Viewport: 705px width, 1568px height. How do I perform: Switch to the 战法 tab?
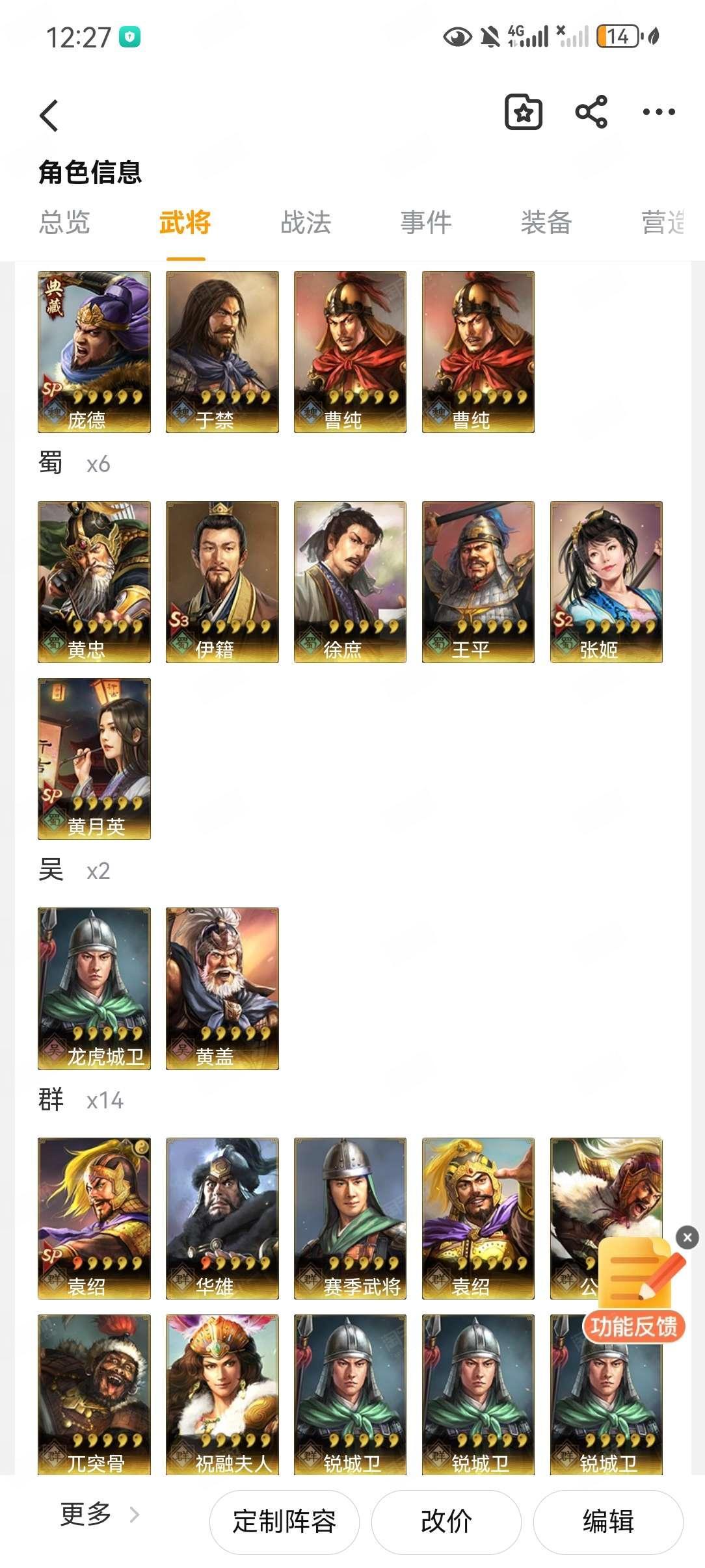(306, 222)
